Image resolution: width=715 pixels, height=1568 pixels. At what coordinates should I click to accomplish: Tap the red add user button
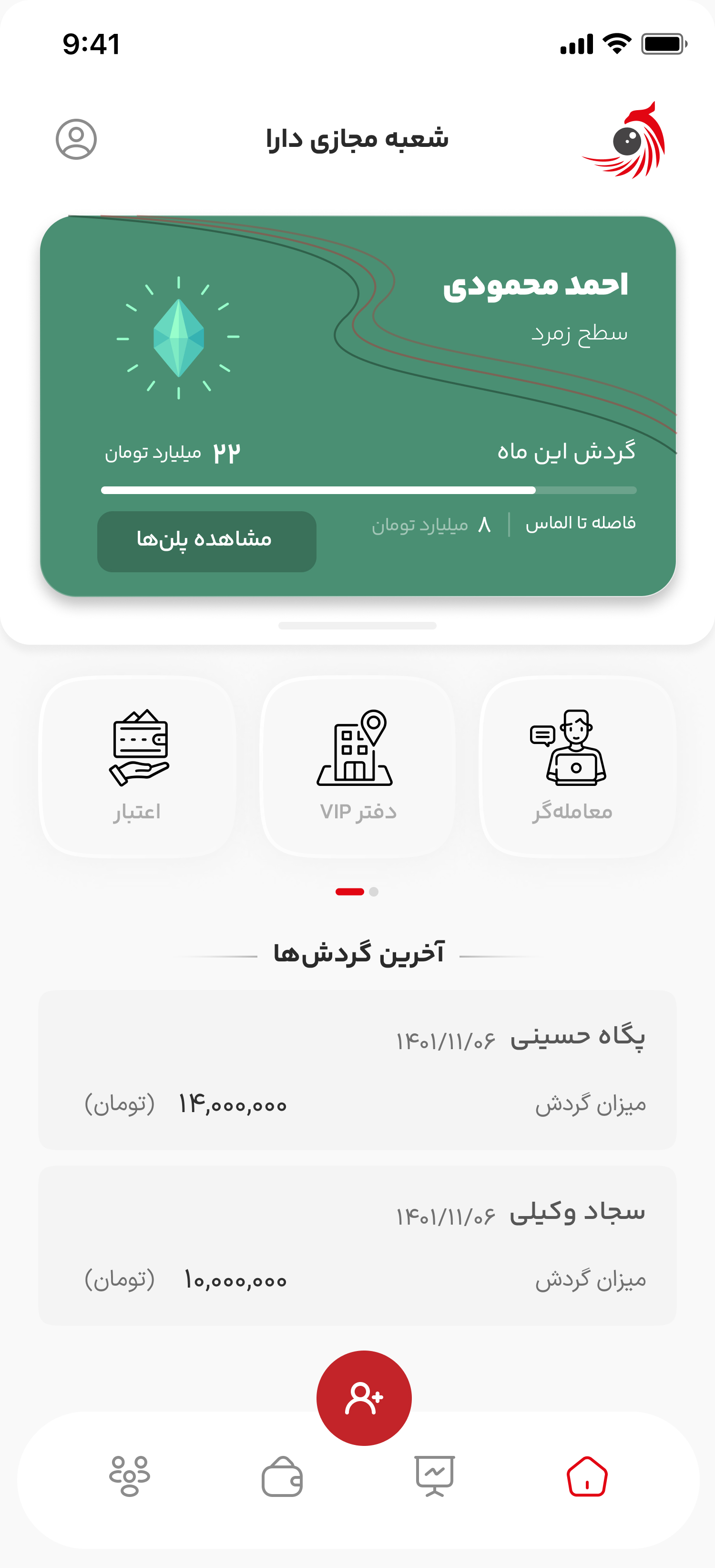[x=364, y=1398]
